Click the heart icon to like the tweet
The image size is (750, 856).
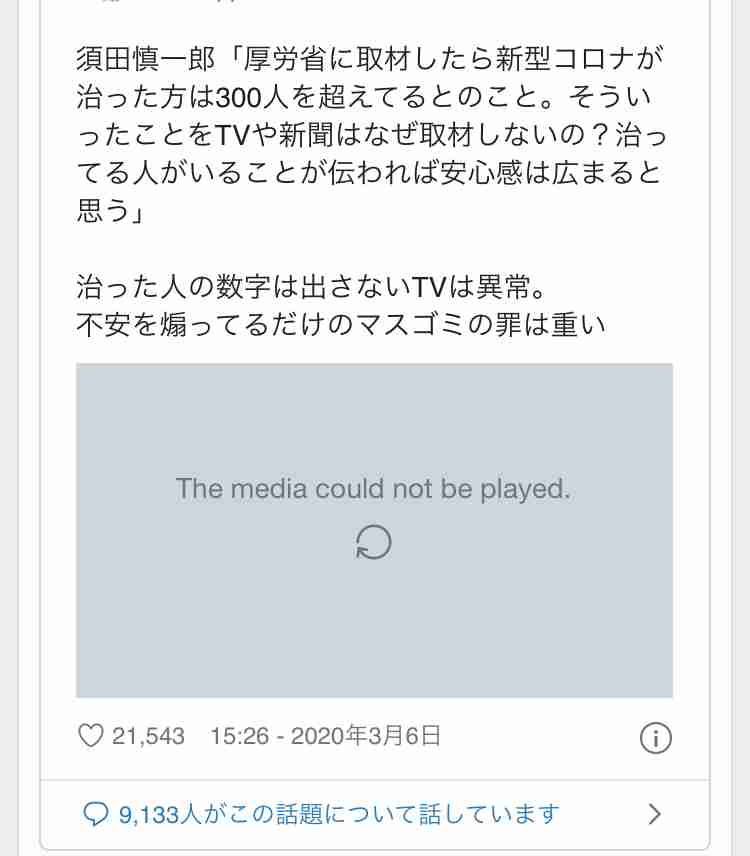[x=90, y=737]
